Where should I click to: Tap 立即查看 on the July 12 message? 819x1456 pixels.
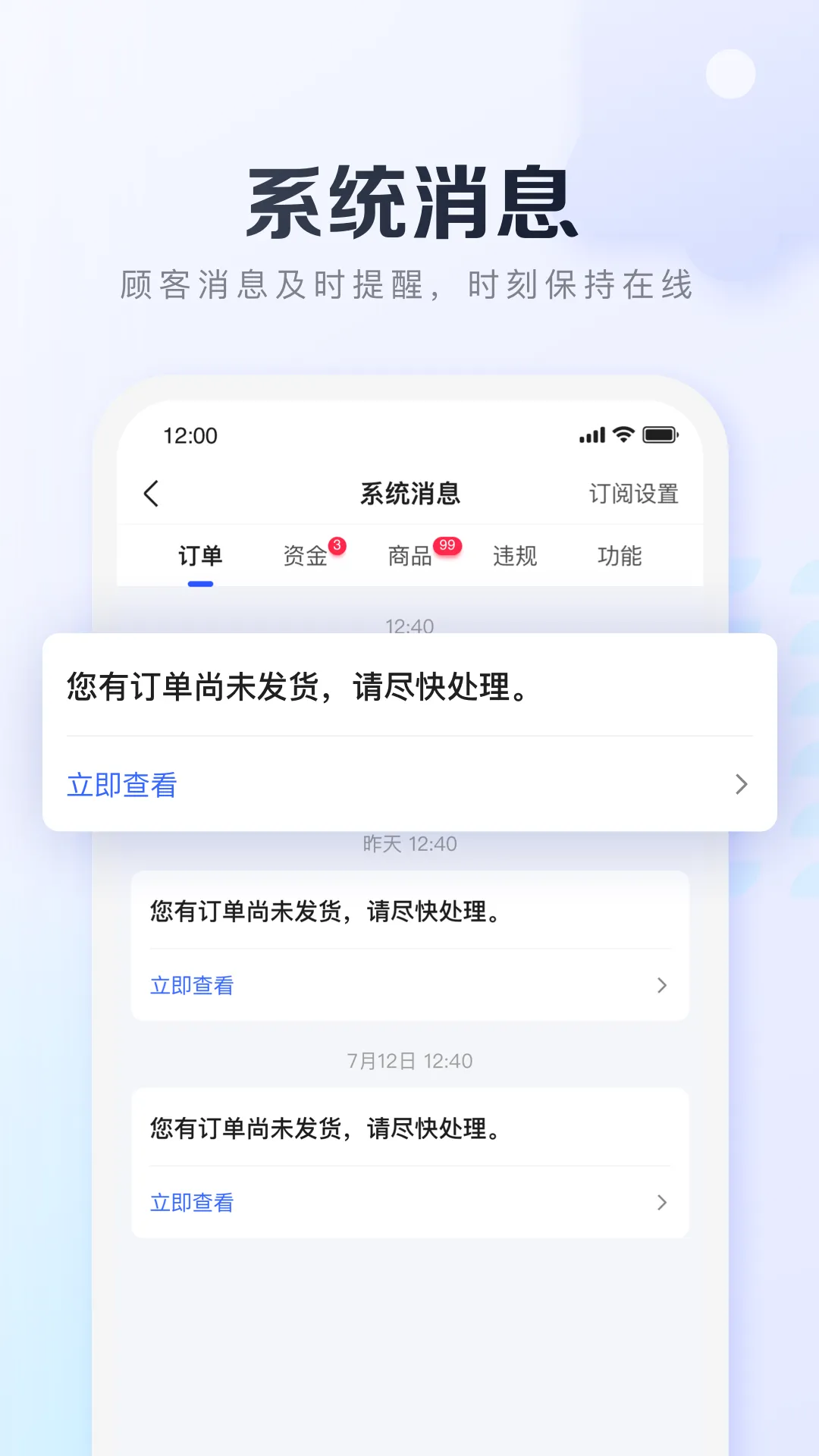click(x=191, y=1203)
